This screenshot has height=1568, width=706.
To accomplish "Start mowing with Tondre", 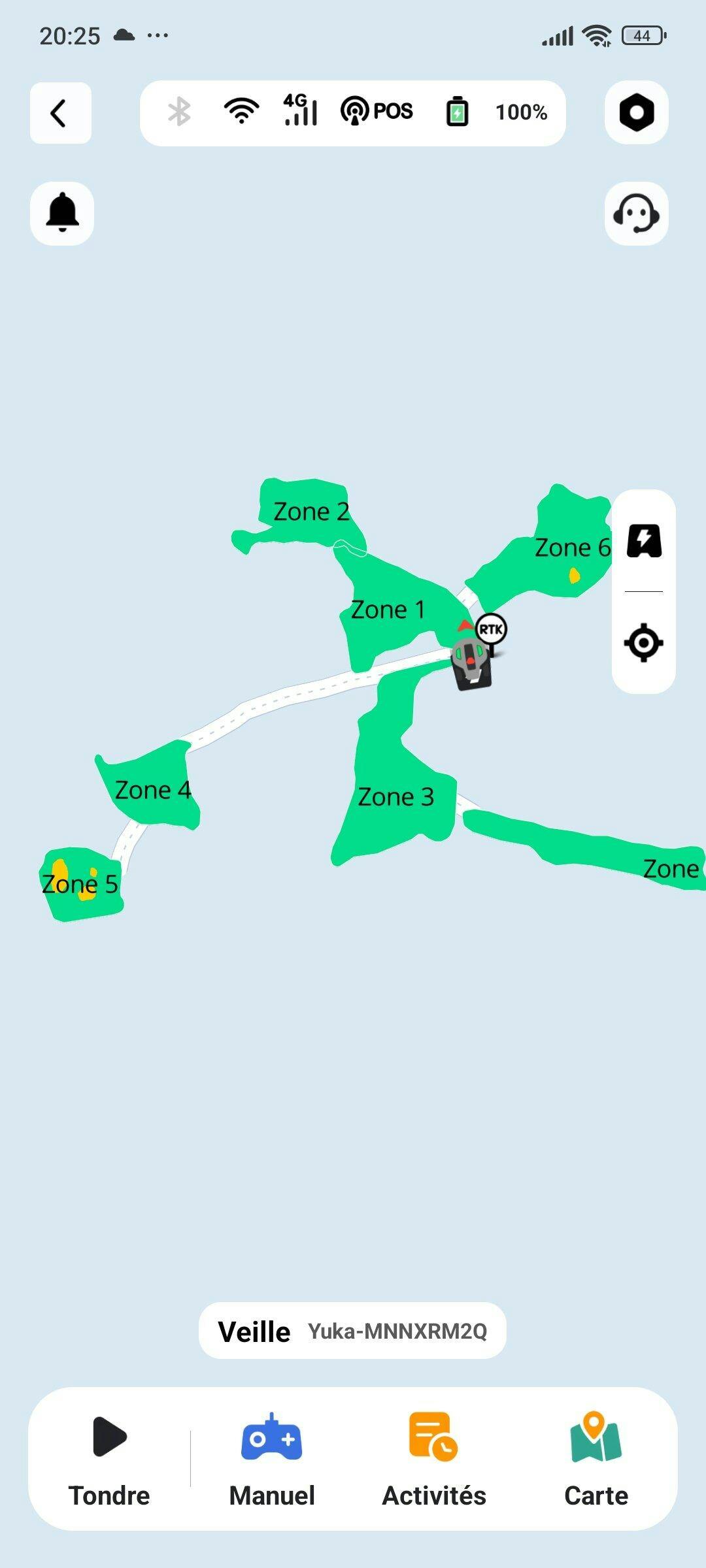I will (x=109, y=1458).
